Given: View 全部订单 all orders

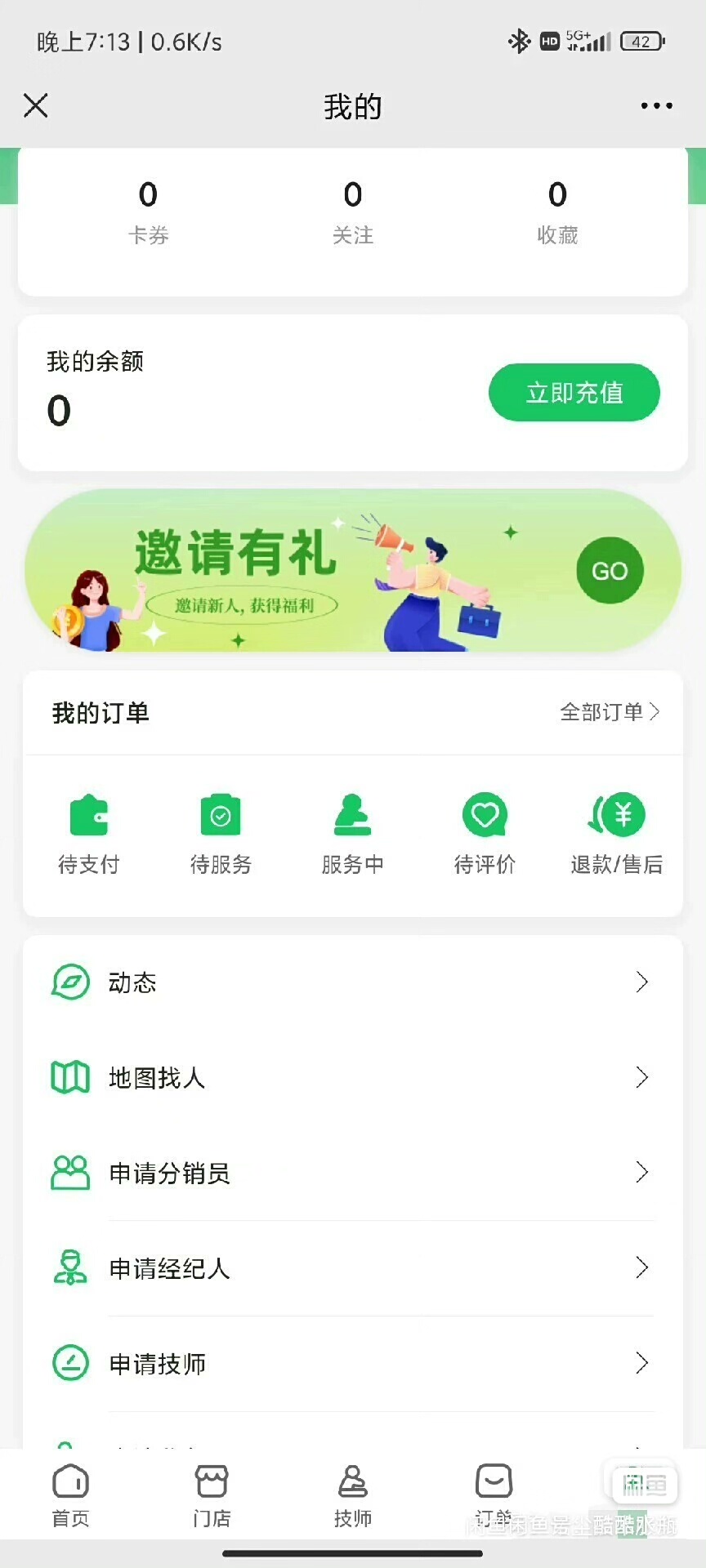Looking at the screenshot, I should coord(610,712).
